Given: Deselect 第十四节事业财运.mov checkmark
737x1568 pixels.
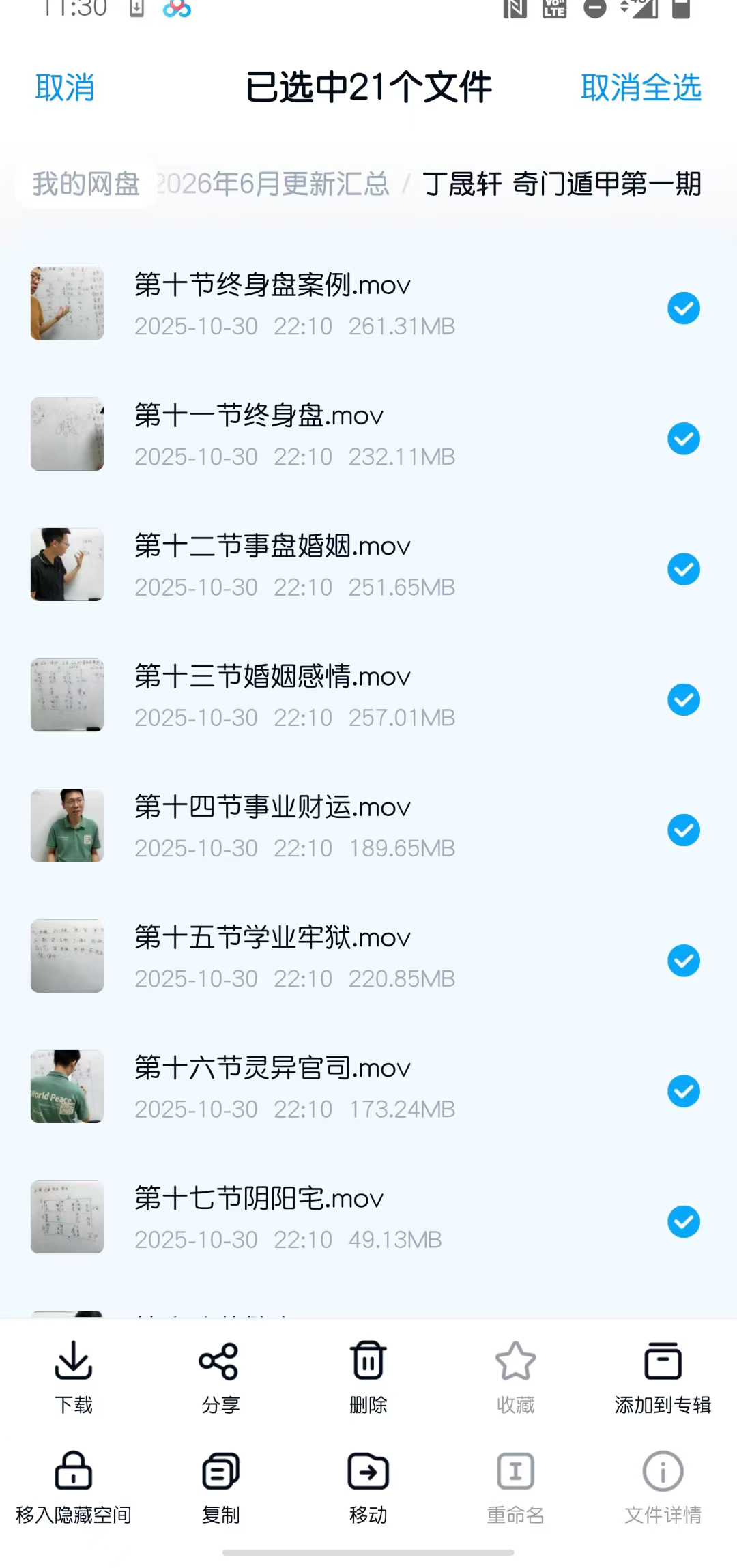Looking at the screenshot, I should [683, 830].
